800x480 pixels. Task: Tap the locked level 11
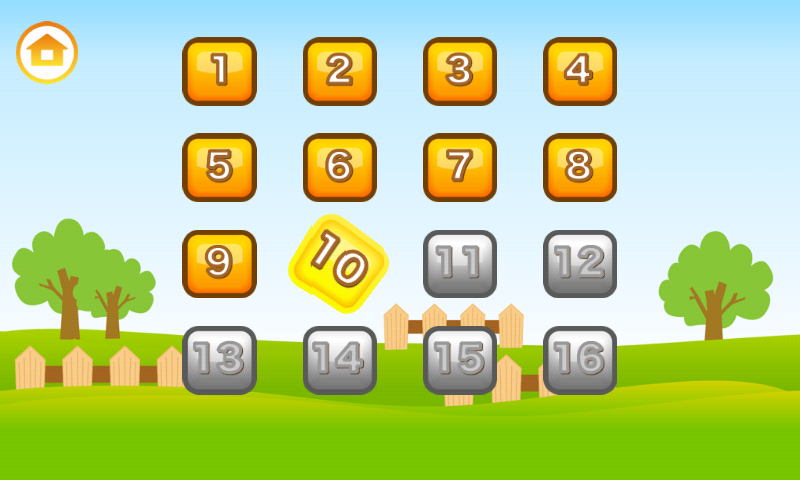459,263
